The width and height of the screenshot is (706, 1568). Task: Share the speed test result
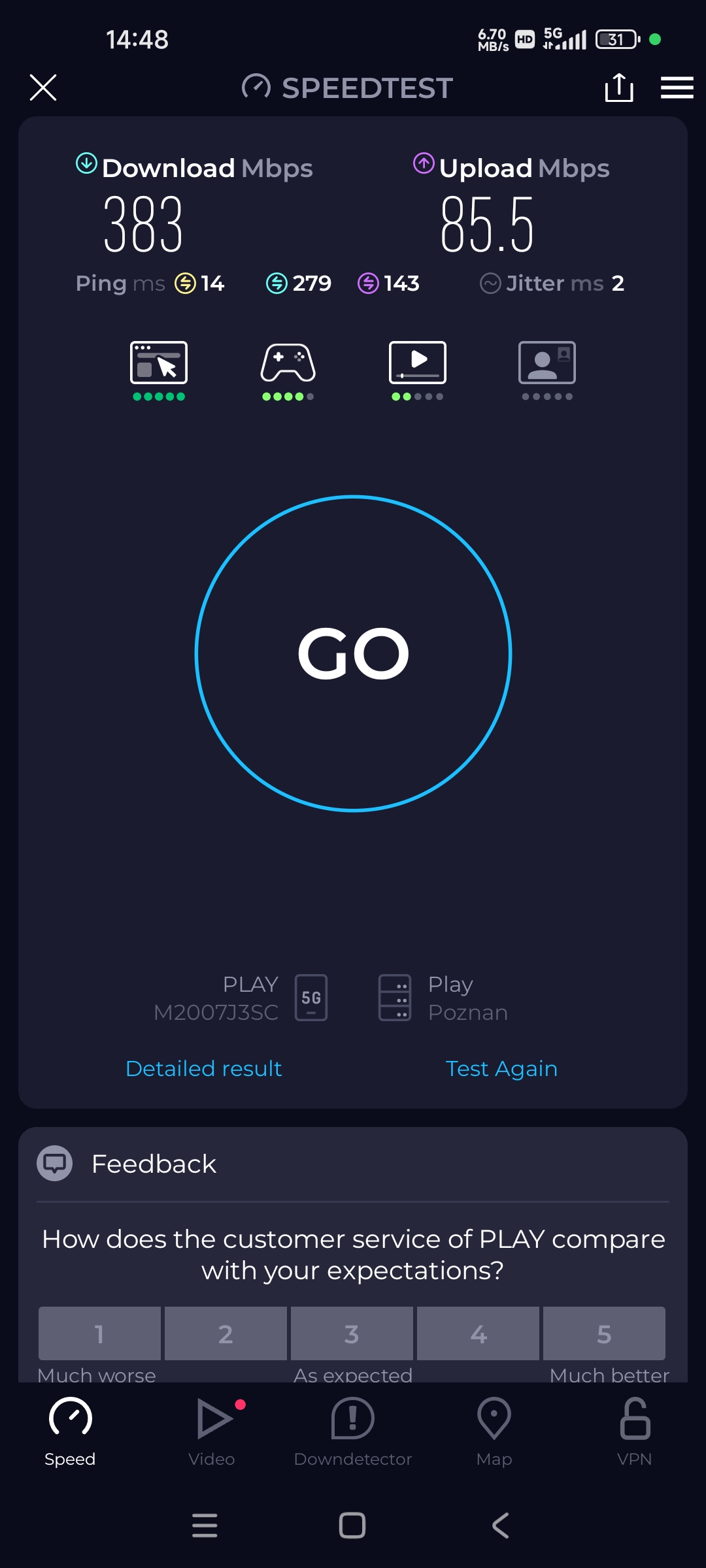coord(618,88)
